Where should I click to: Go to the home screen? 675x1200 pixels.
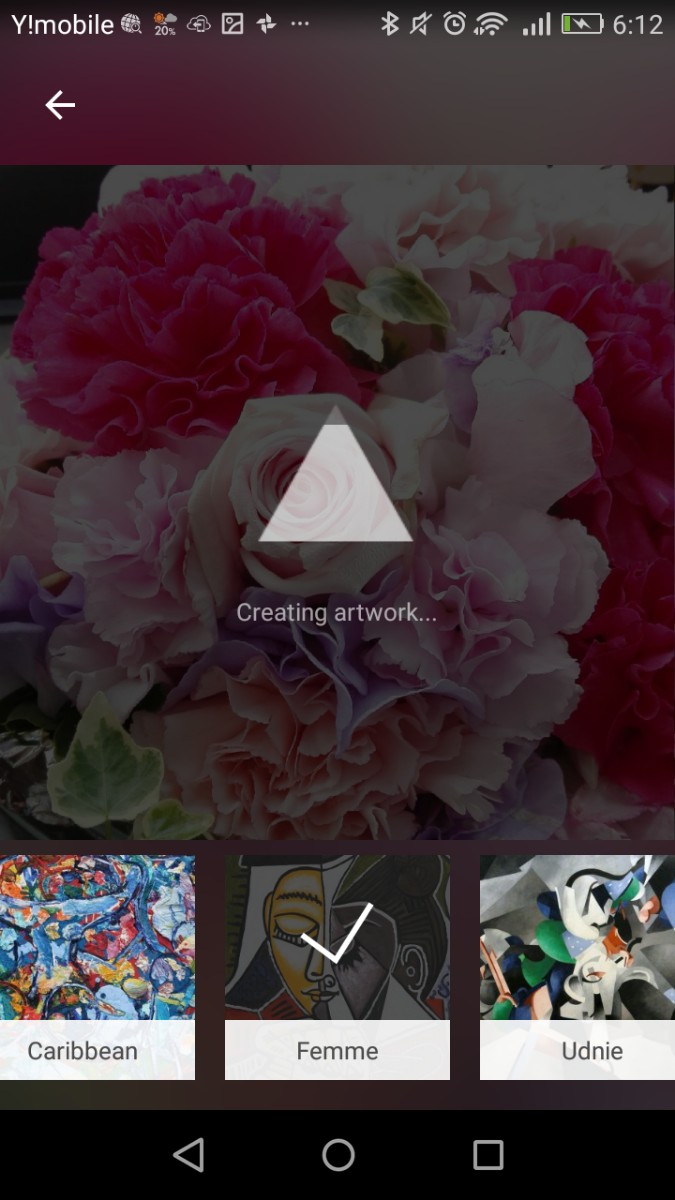(x=338, y=1155)
